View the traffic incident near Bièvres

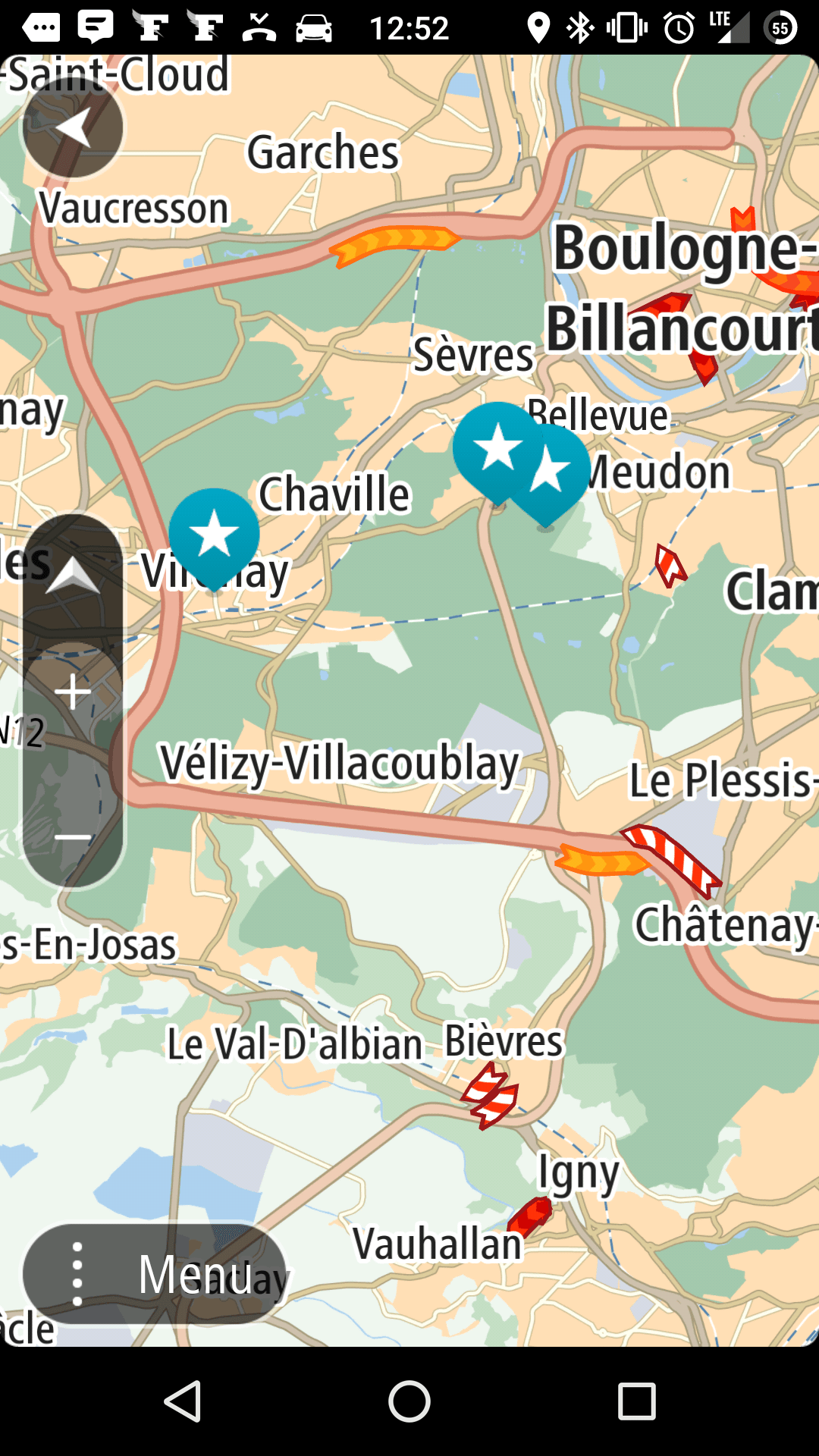(x=491, y=1094)
